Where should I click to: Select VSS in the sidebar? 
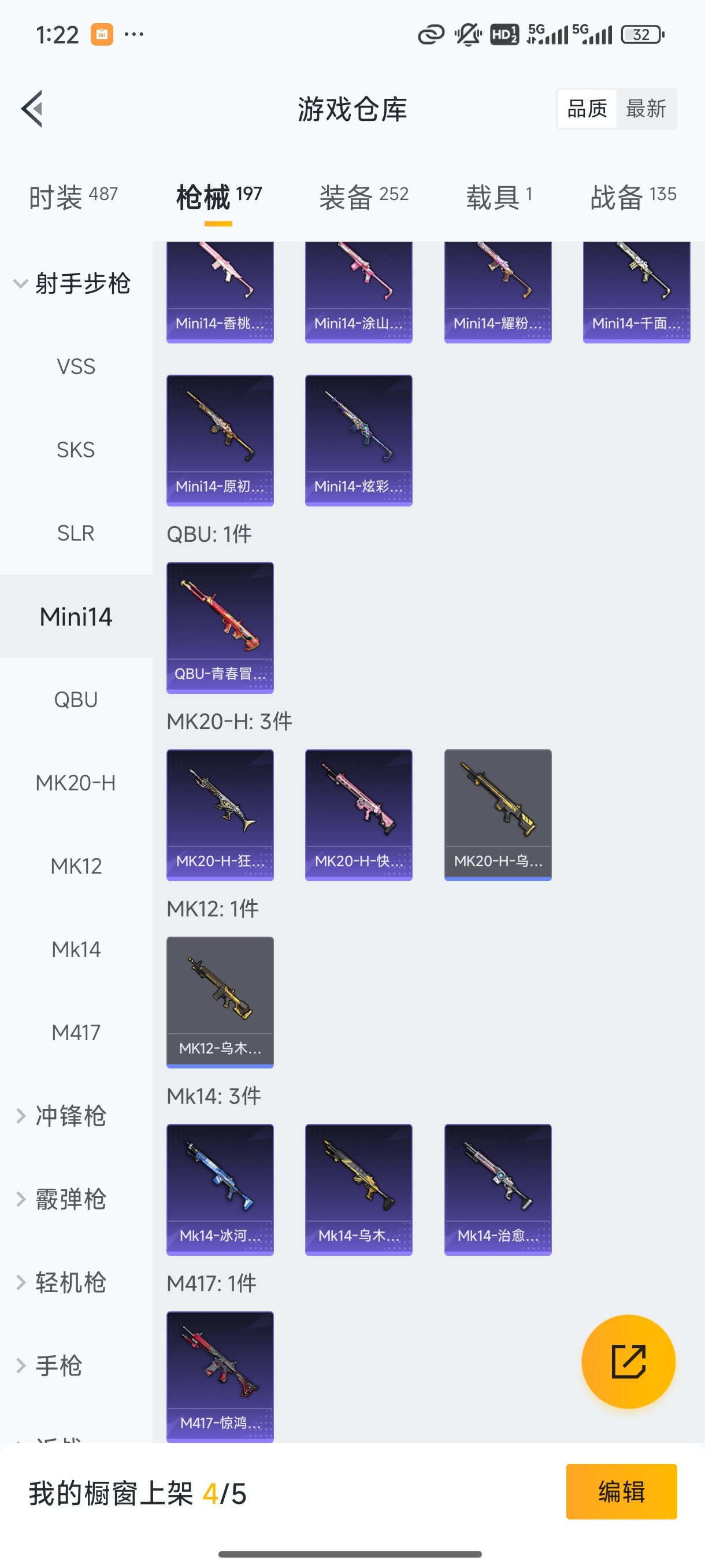[x=76, y=367]
